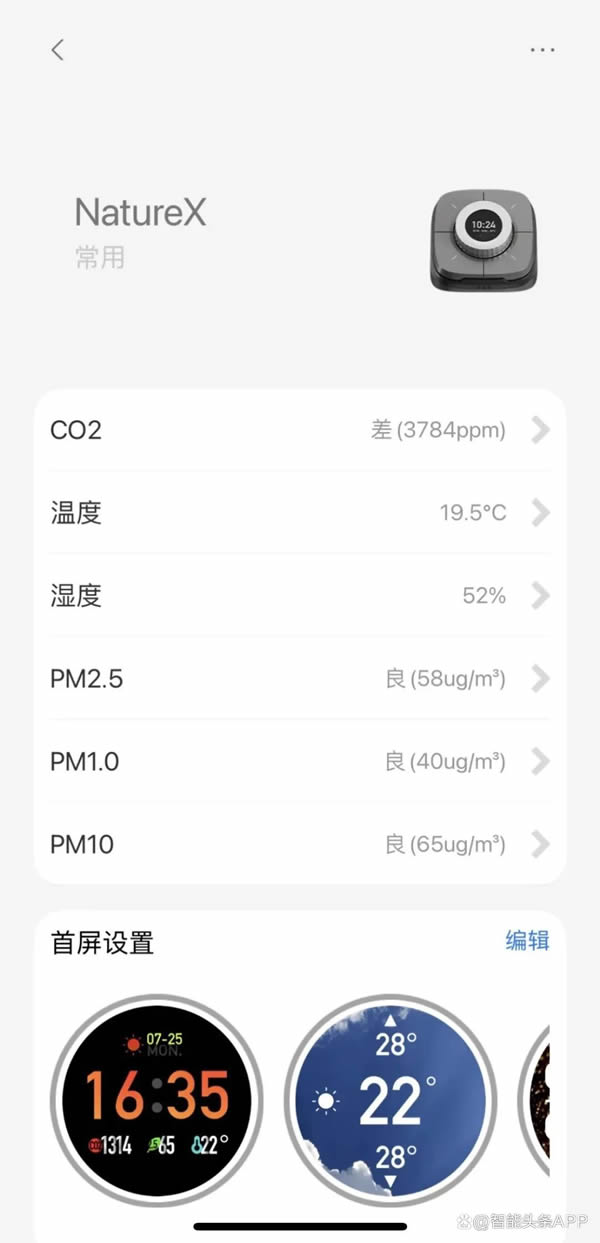Screen dimensions: 600x1243
Task: Tap 编辑 to edit home screen settings
Action: [x=527, y=941]
